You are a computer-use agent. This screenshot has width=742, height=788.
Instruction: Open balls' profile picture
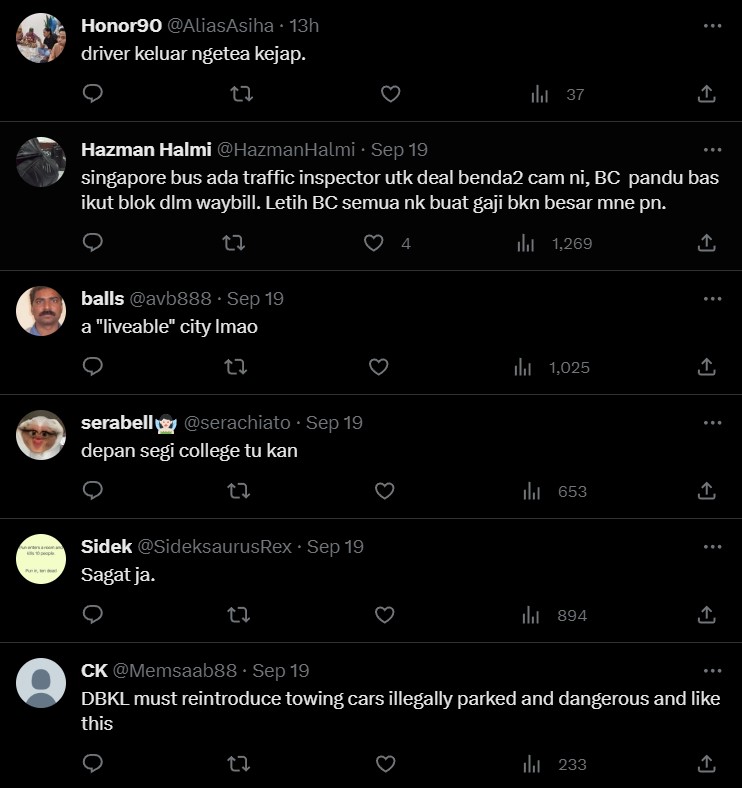coord(41,311)
